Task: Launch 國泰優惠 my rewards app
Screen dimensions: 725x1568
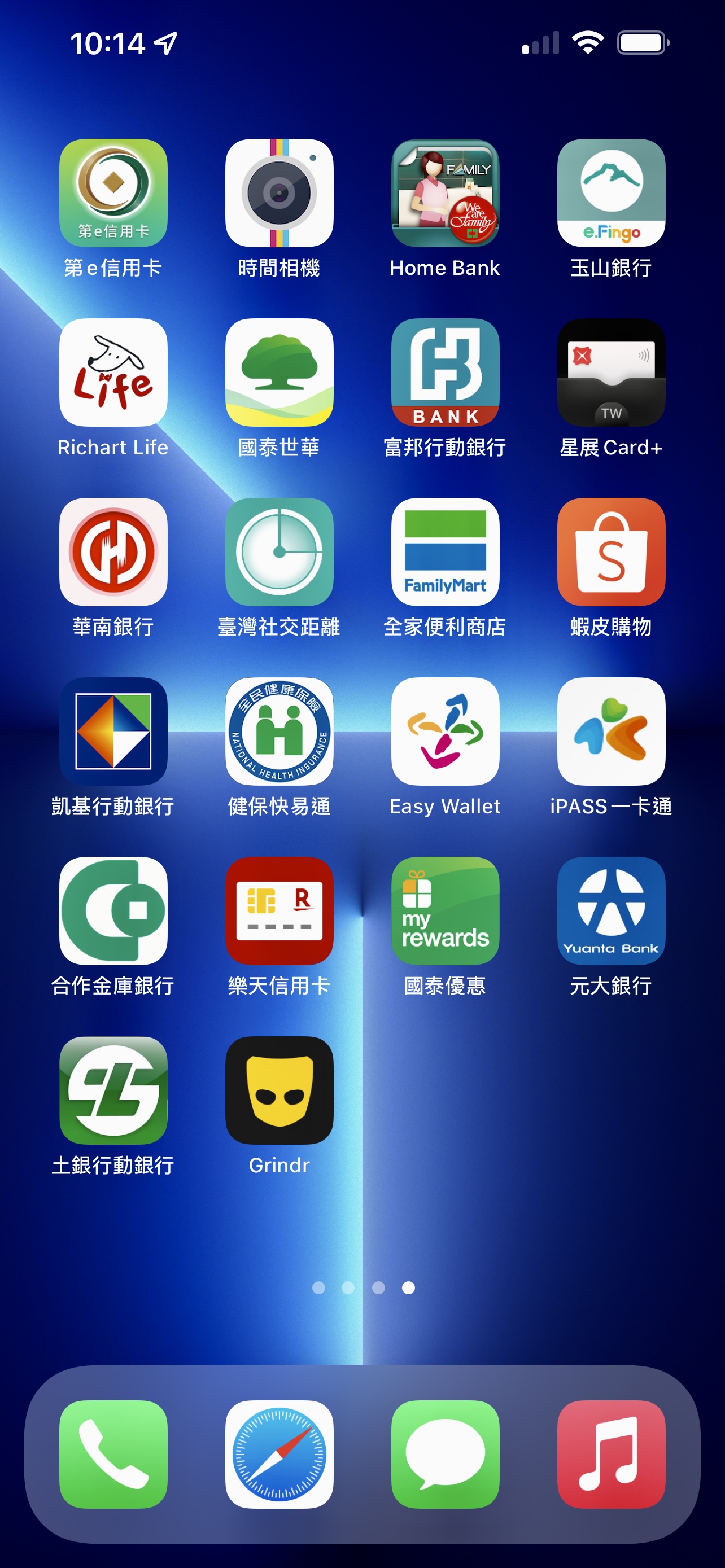Action: click(x=445, y=911)
